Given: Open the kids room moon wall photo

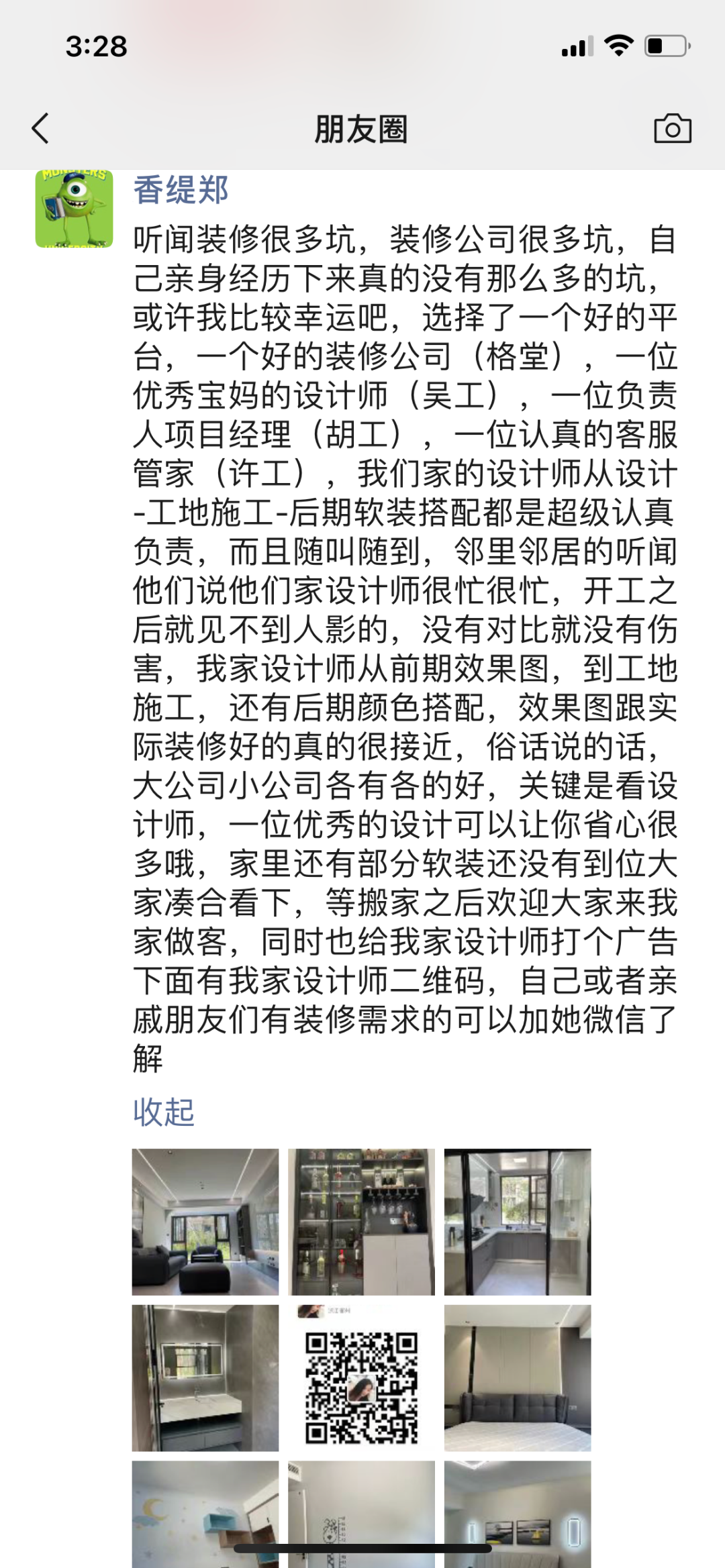Looking at the screenshot, I should point(205,1514).
